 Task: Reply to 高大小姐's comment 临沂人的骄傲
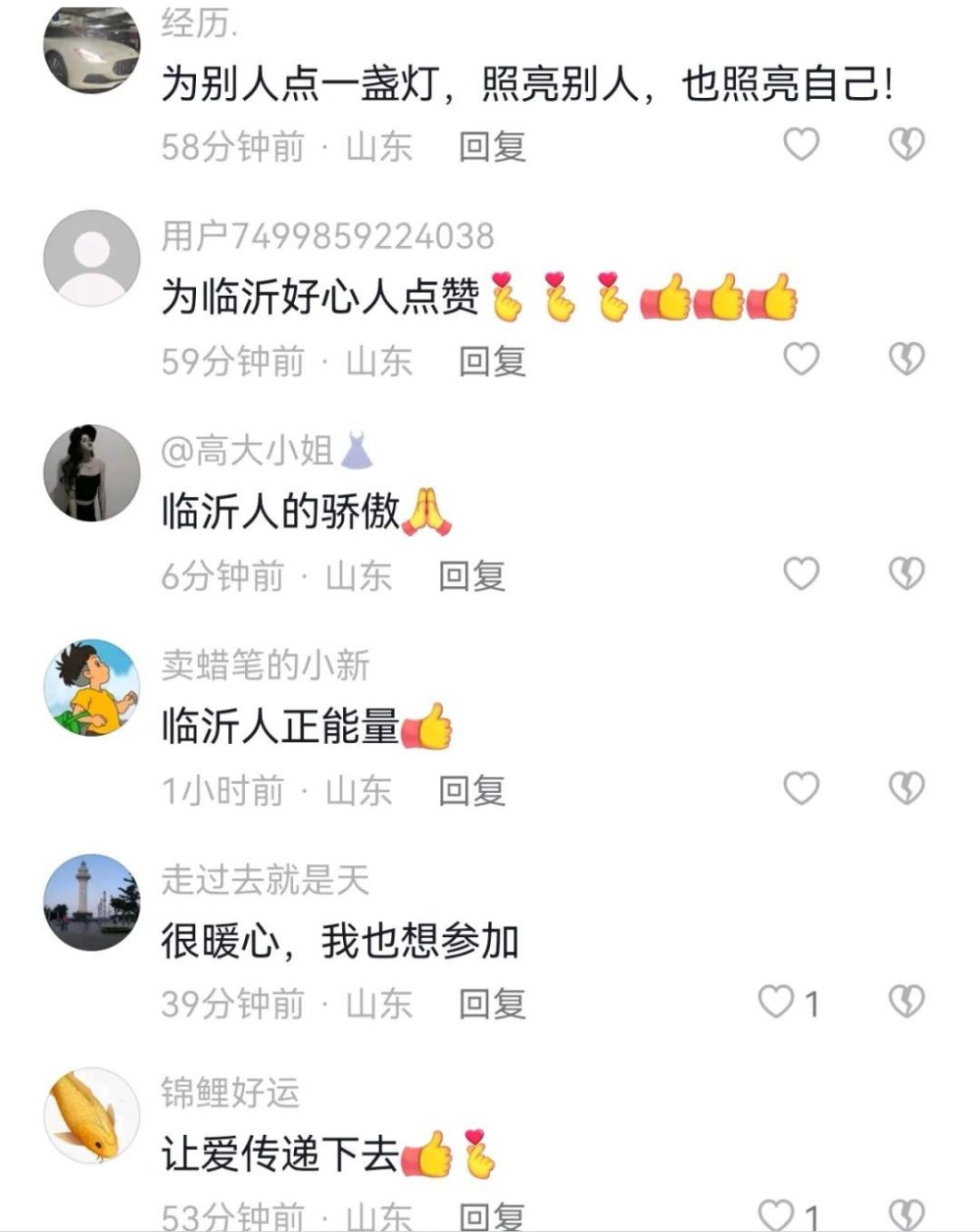pos(471,575)
